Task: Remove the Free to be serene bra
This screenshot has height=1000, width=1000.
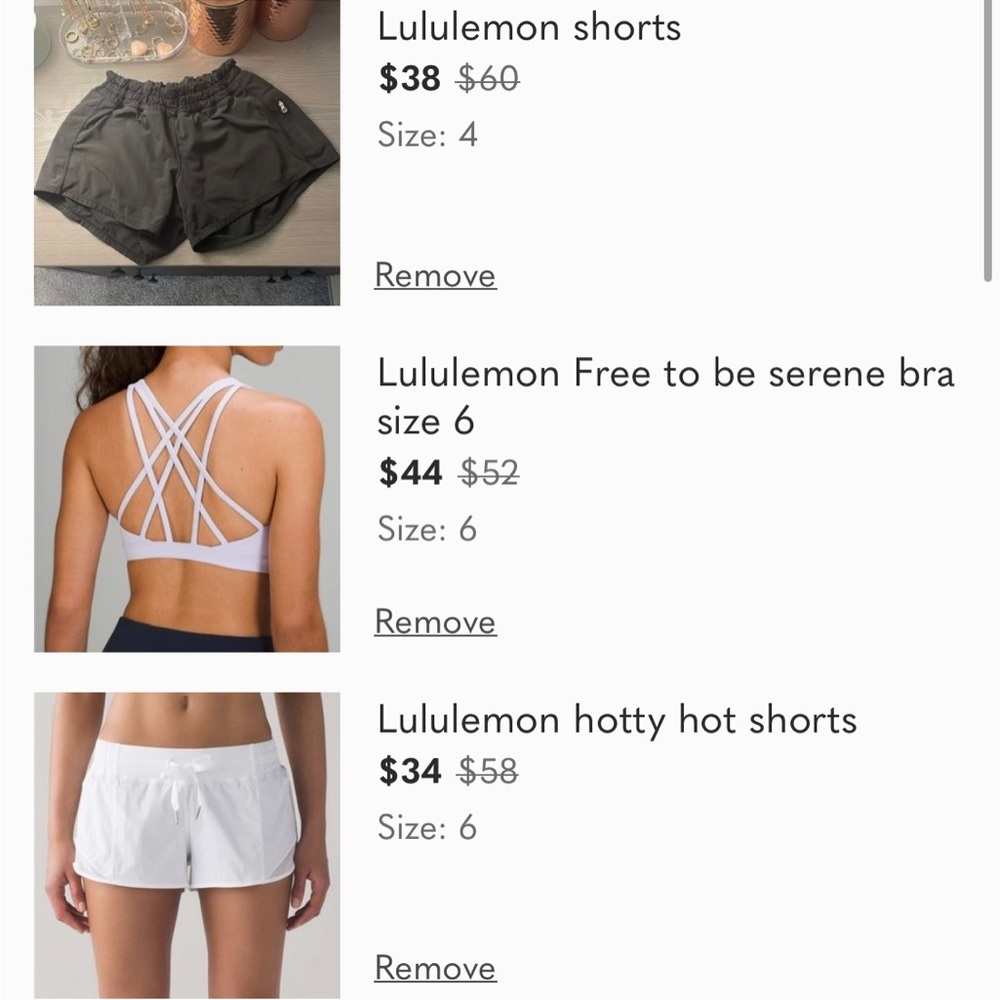Action: pyautogui.click(x=435, y=622)
